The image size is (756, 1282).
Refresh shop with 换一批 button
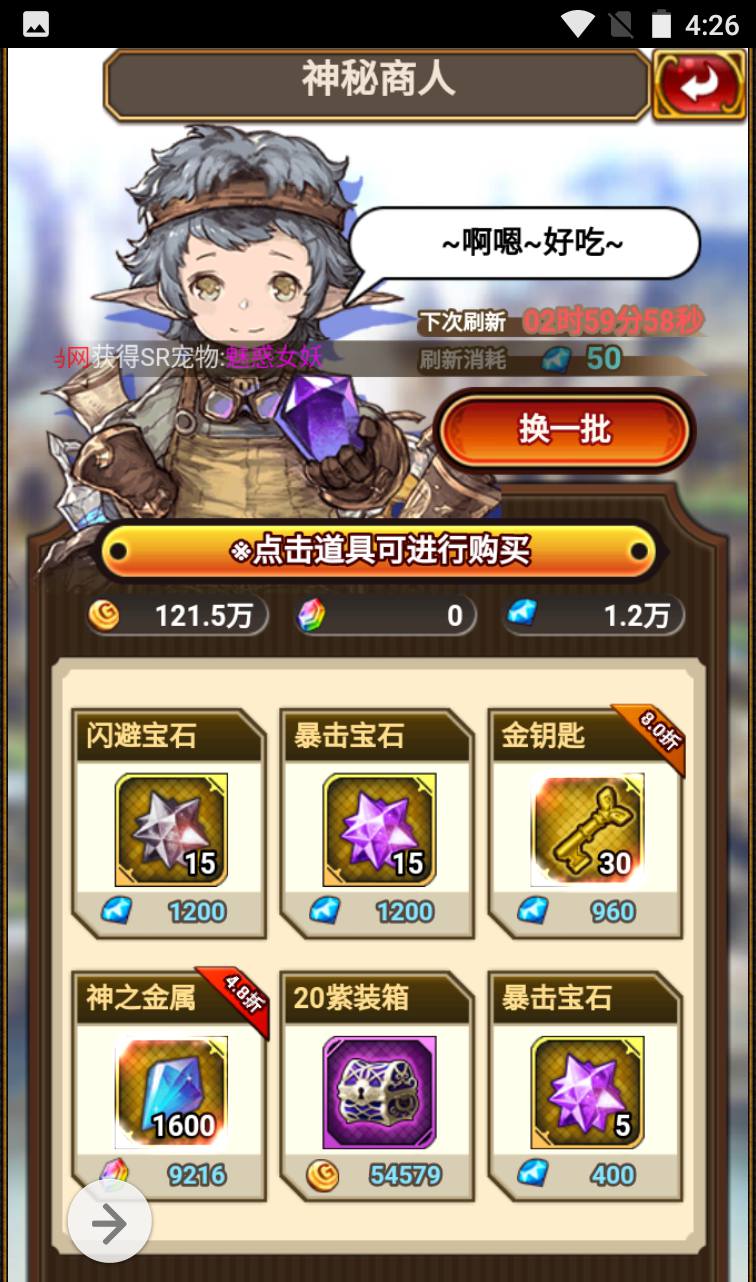(565, 431)
